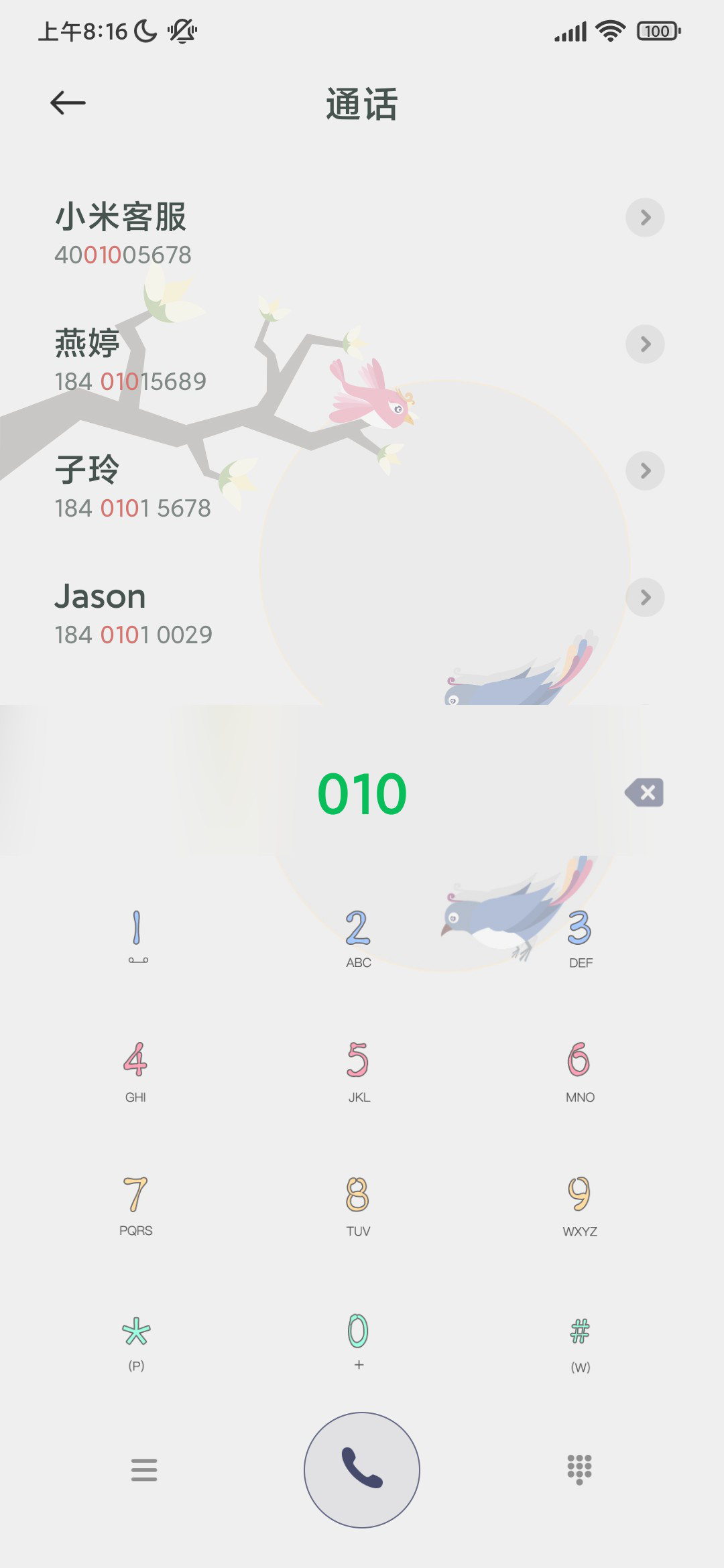Enter digit 9 WXYZ
This screenshot has height=1568, width=724.
pyautogui.click(x=580, y=1205)
